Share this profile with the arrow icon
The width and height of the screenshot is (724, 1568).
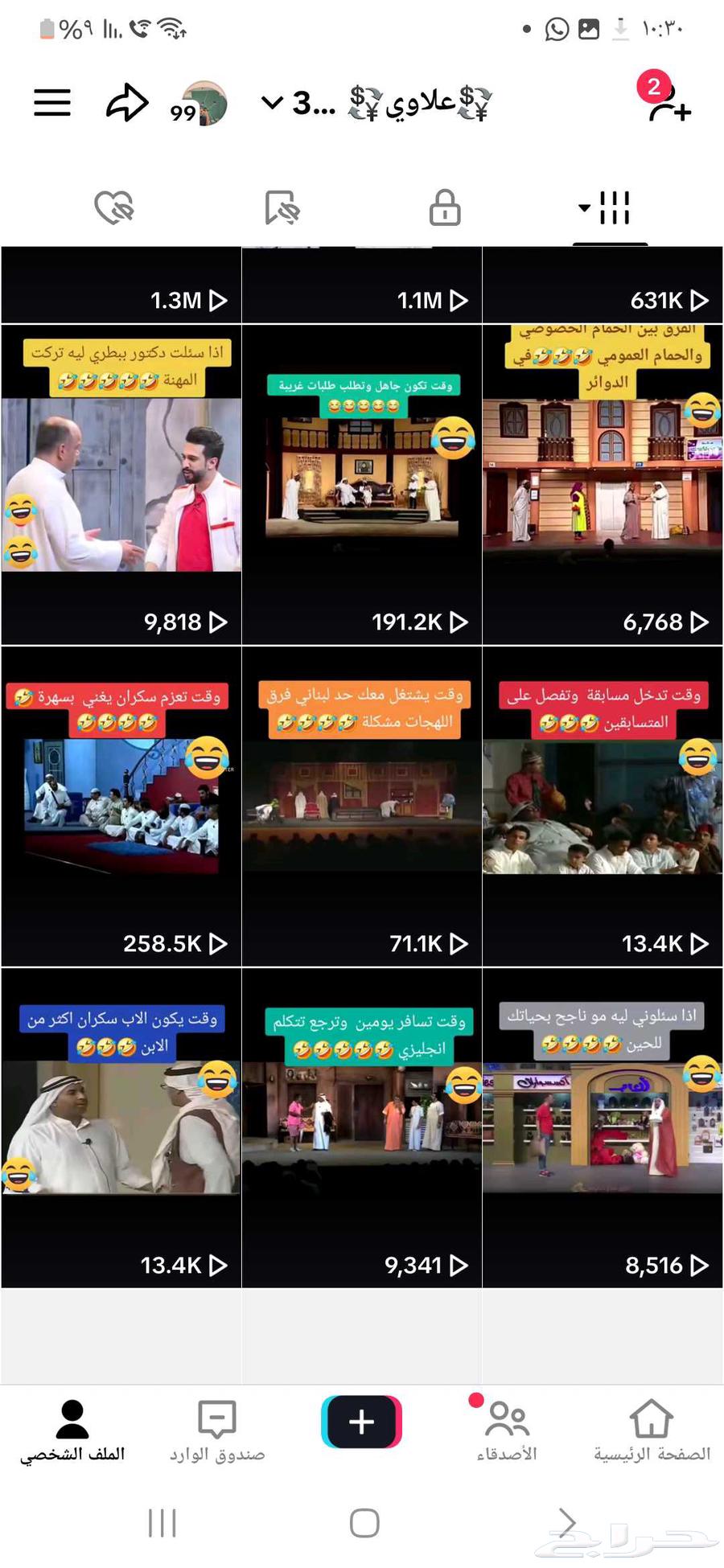[x=126, y=103]
